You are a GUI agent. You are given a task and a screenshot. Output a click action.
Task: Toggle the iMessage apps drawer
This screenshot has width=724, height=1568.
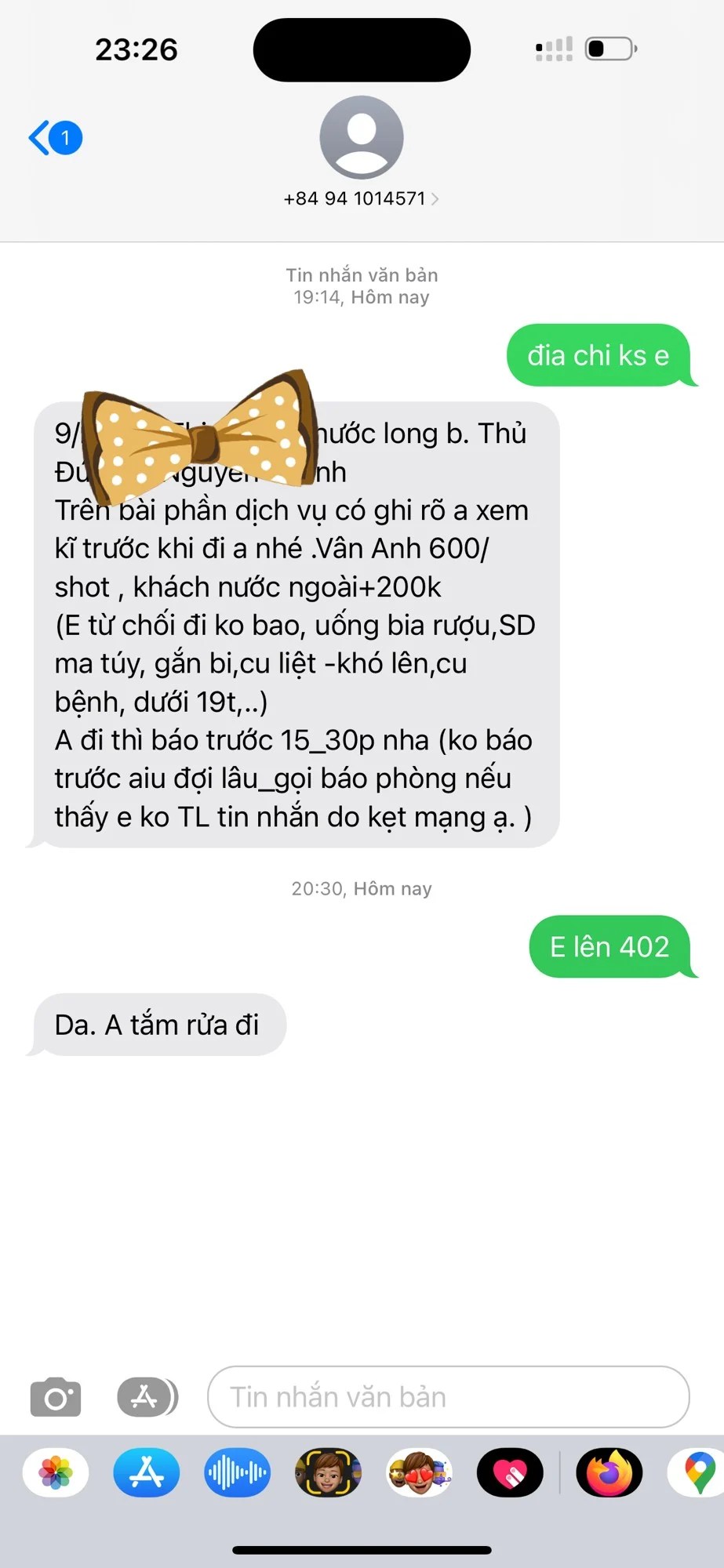(x=147, y=1397)
